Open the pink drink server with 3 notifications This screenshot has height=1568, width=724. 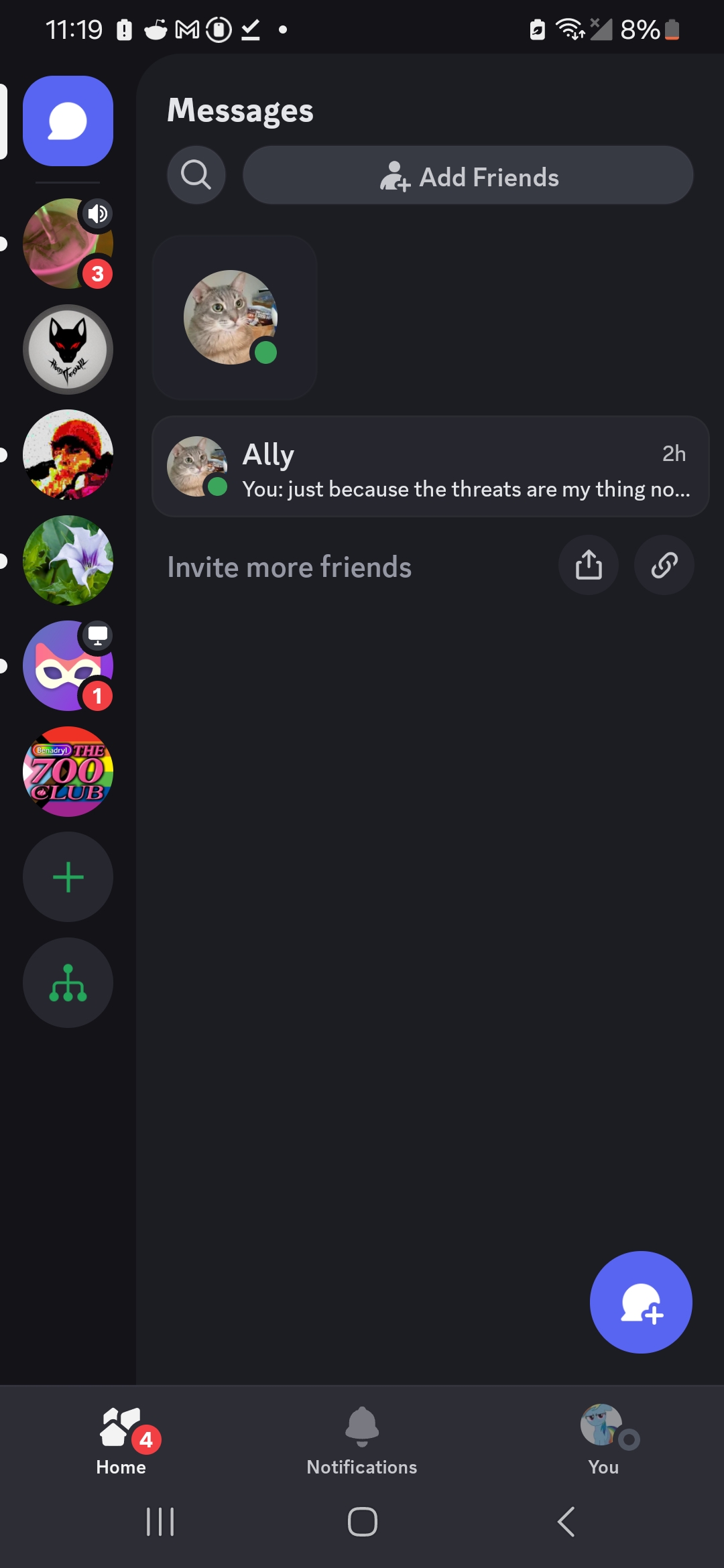pos(68,243)
